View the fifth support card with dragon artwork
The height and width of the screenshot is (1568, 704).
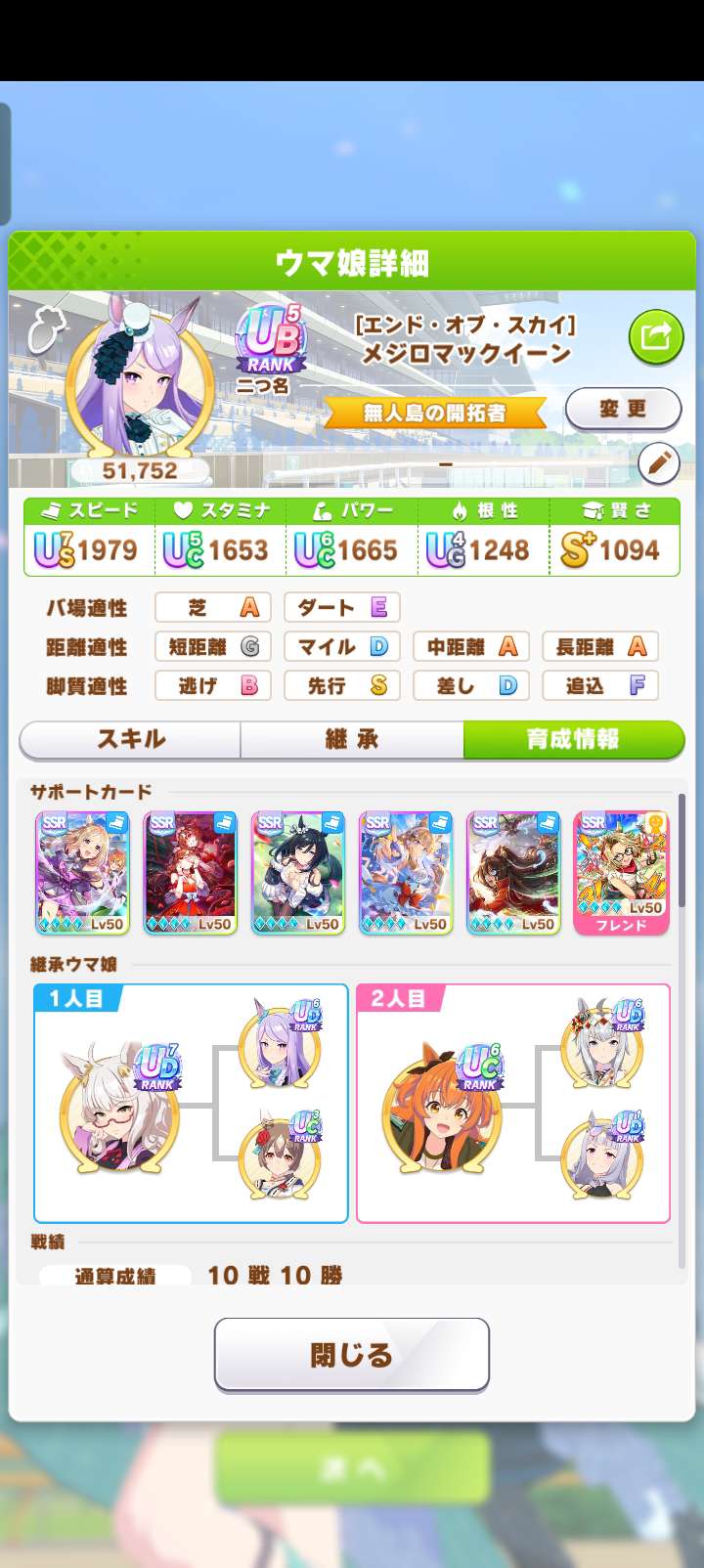(513, 872)
